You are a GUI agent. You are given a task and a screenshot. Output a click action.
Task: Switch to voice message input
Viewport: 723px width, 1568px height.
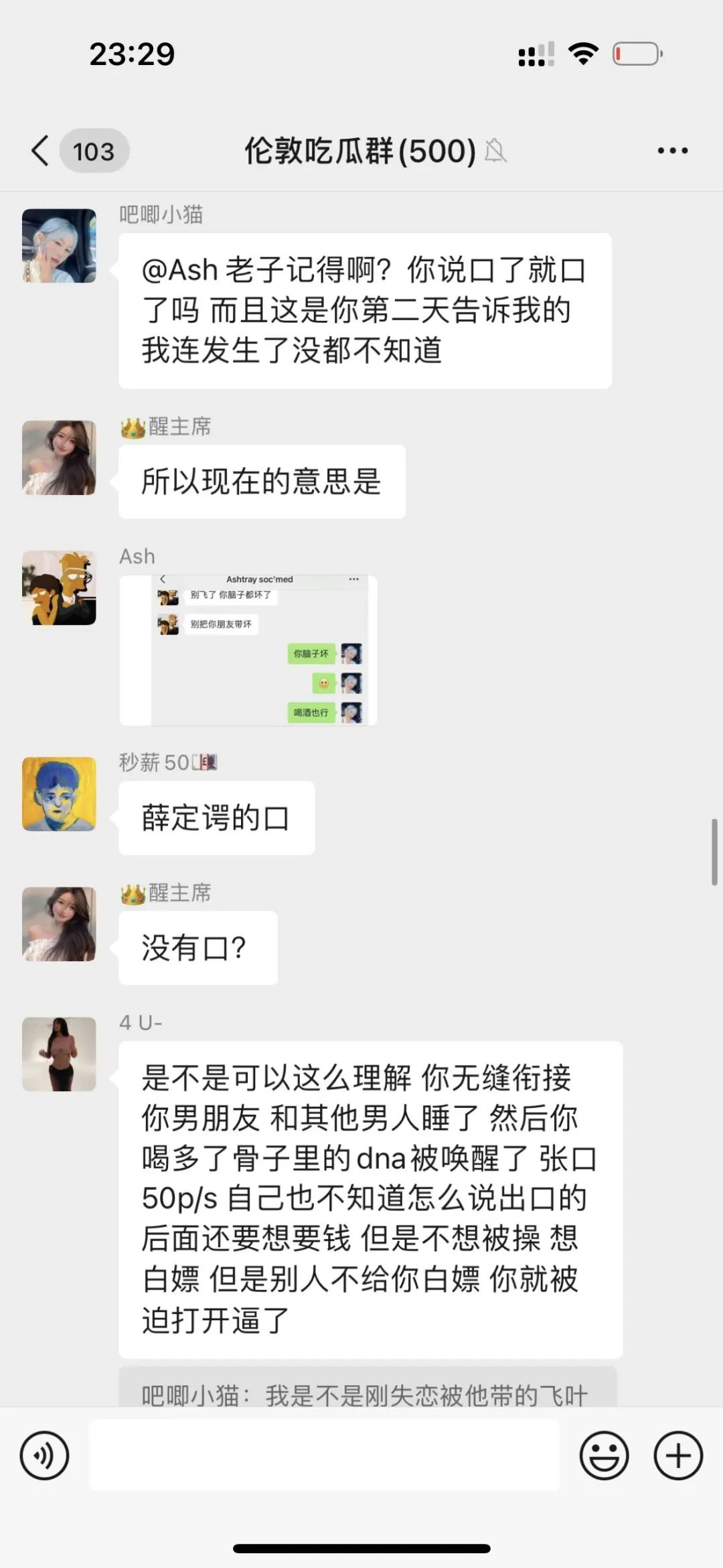tap(44, 1455)
